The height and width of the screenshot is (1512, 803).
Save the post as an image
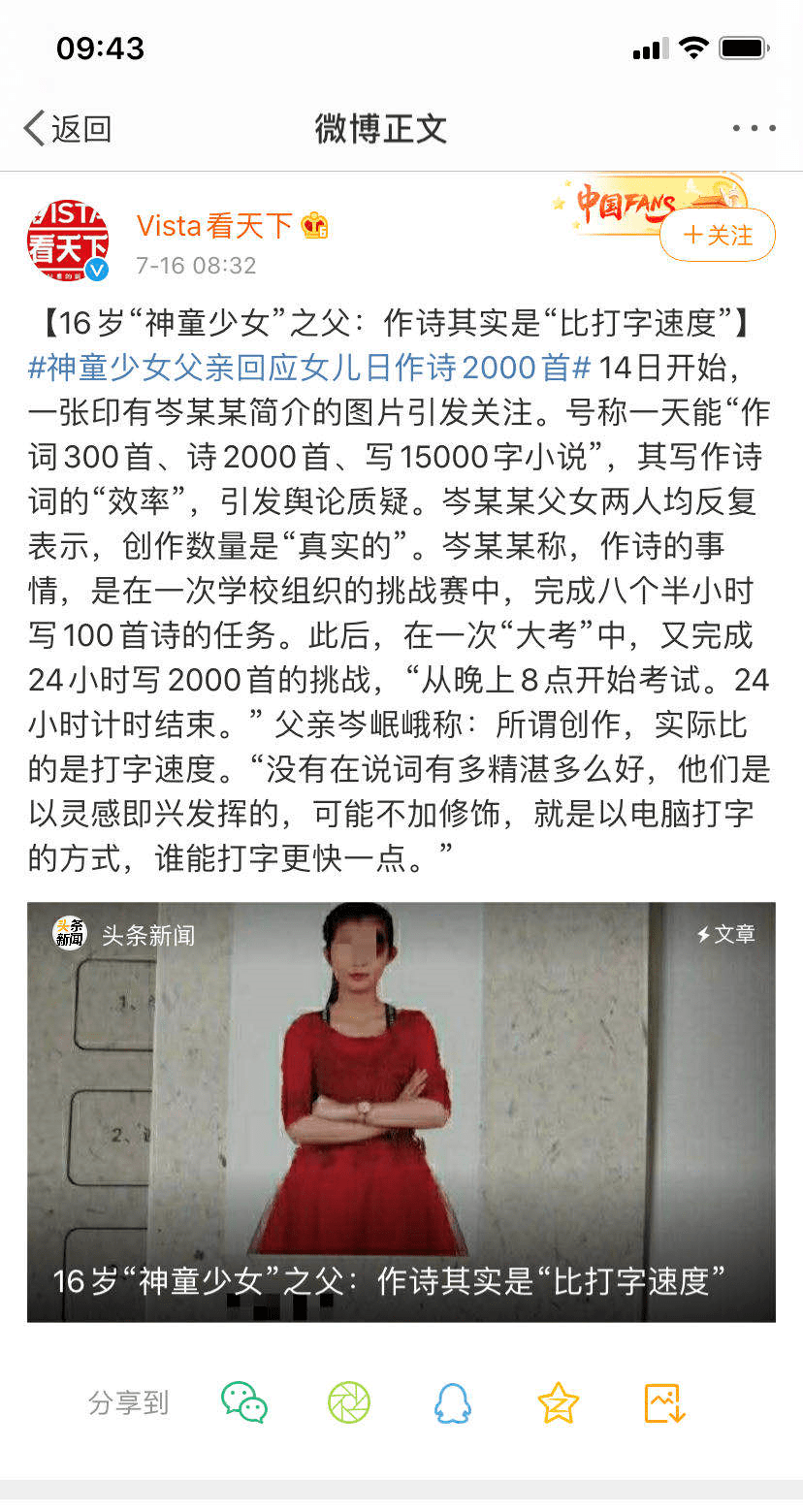pyautogui.click(x=664, y=1402)
